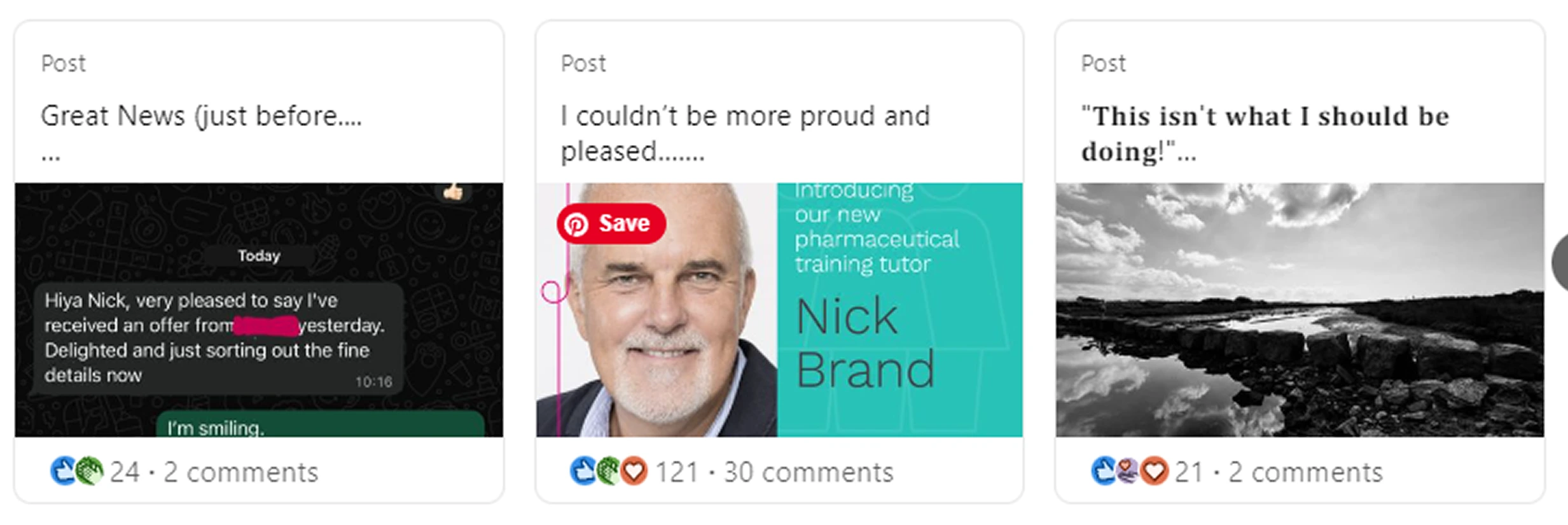Screen dimensions: 1568x525
Task: View the 121 reactions on the proud post
Action: (676, 472)
